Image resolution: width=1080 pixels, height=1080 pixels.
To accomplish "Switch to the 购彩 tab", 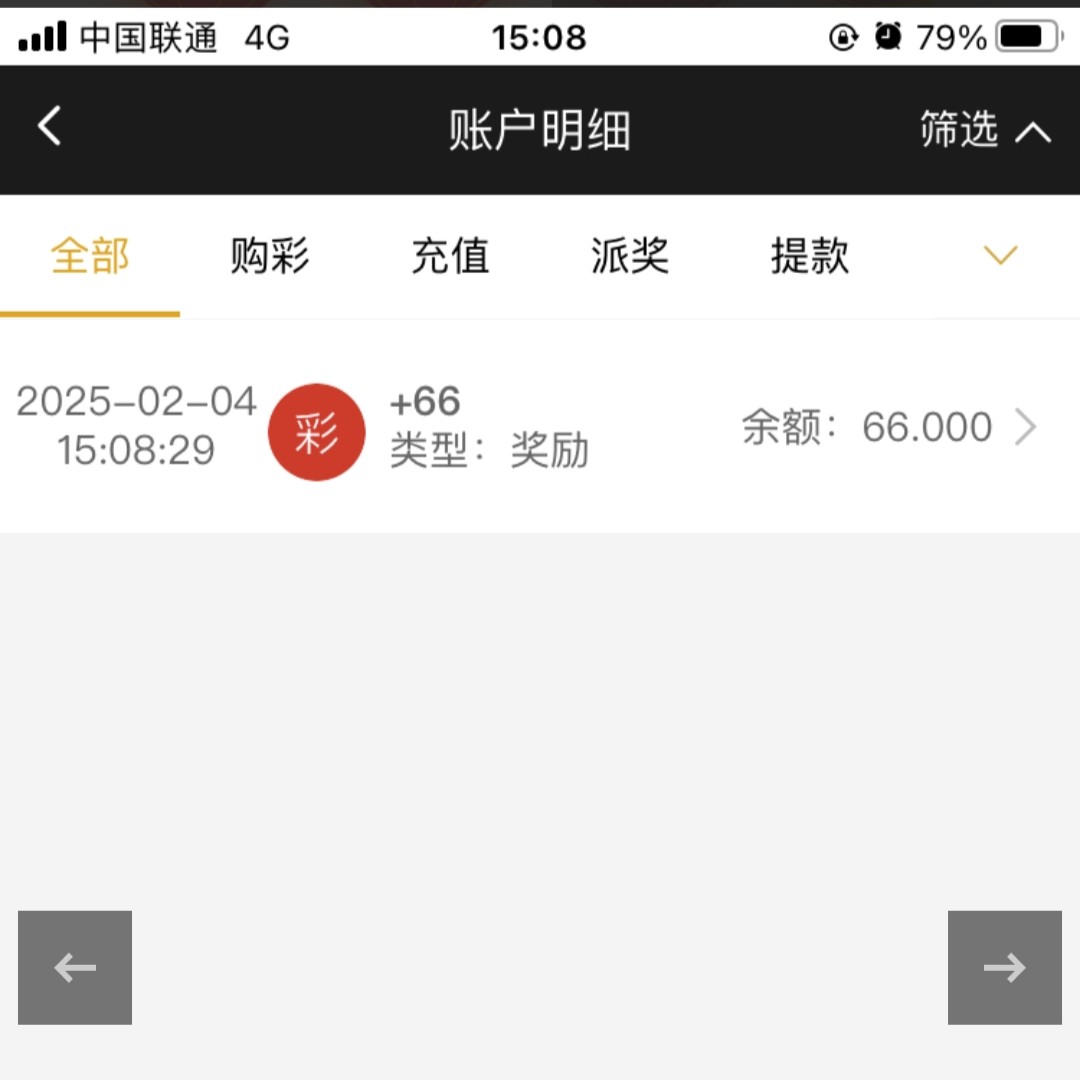I will (x=270, y=257).
